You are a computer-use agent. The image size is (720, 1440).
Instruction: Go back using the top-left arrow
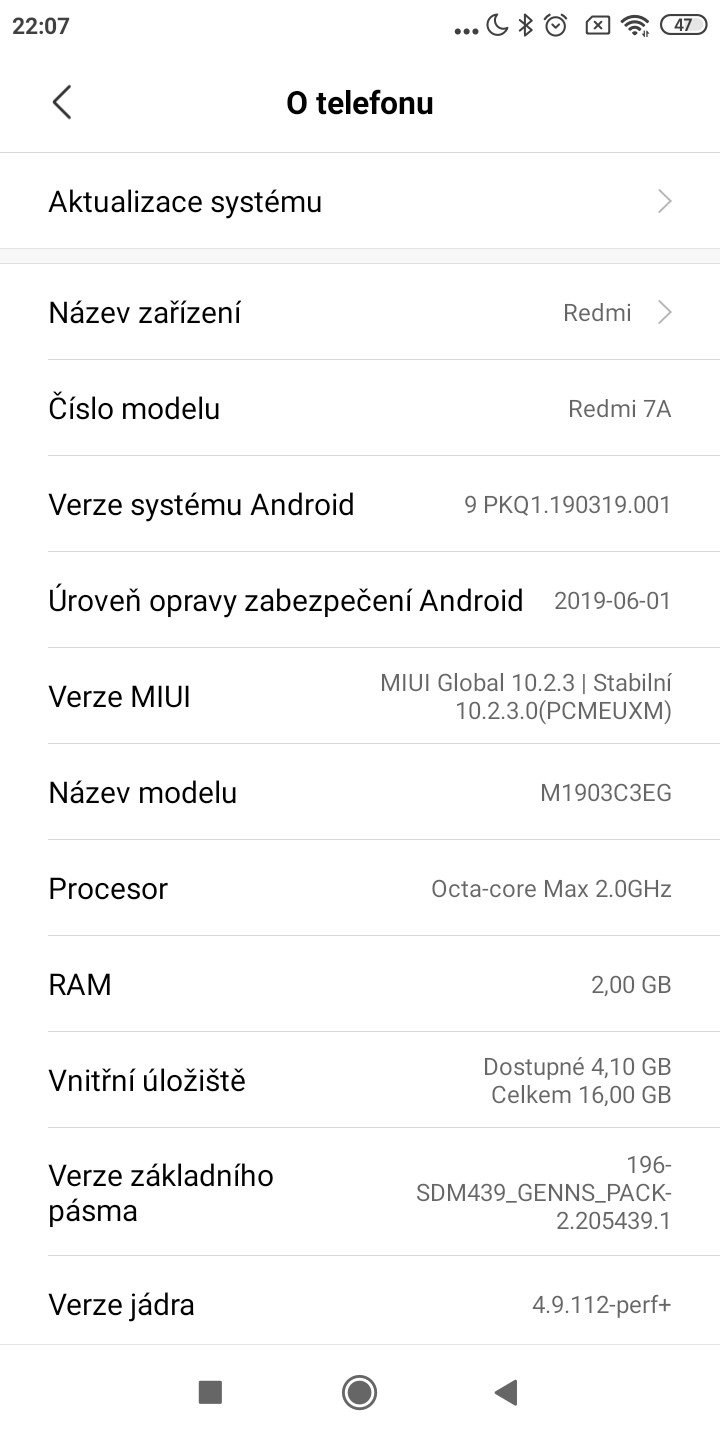62,102
